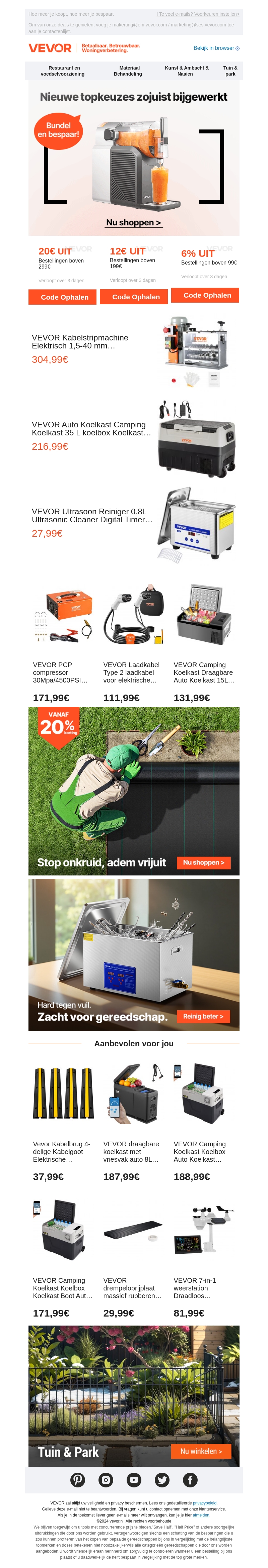
Task: Open the Voorkeuren instellen link
Action: [217, 14]
